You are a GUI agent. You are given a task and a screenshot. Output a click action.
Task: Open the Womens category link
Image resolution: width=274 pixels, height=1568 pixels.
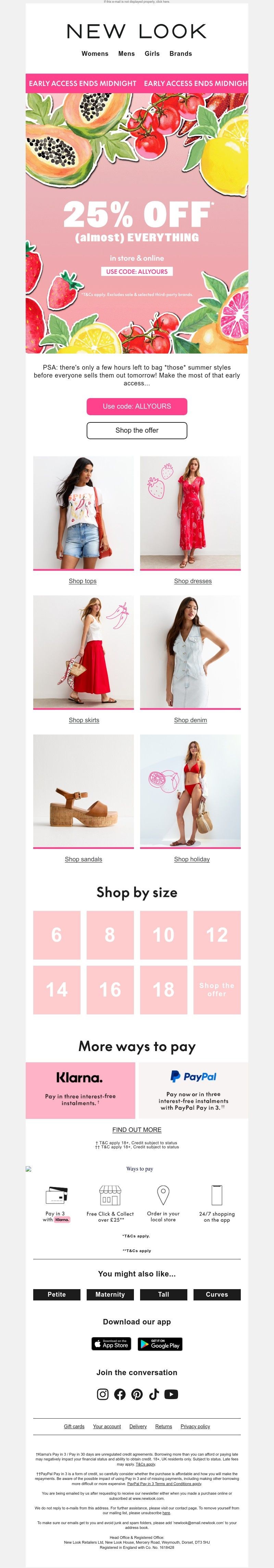pos(95,53)
